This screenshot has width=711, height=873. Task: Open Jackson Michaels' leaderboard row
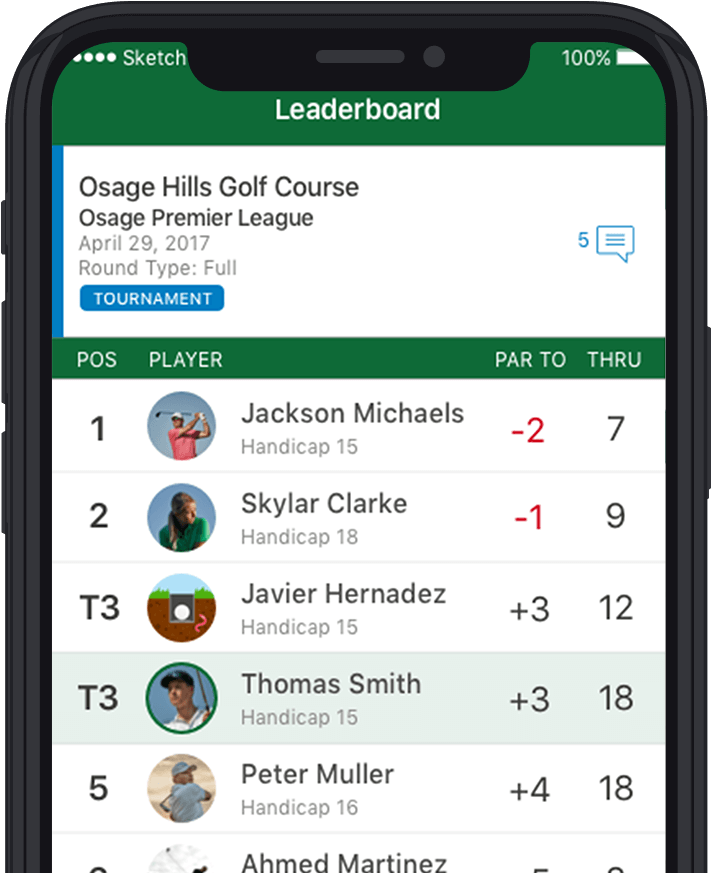point(352,427)
